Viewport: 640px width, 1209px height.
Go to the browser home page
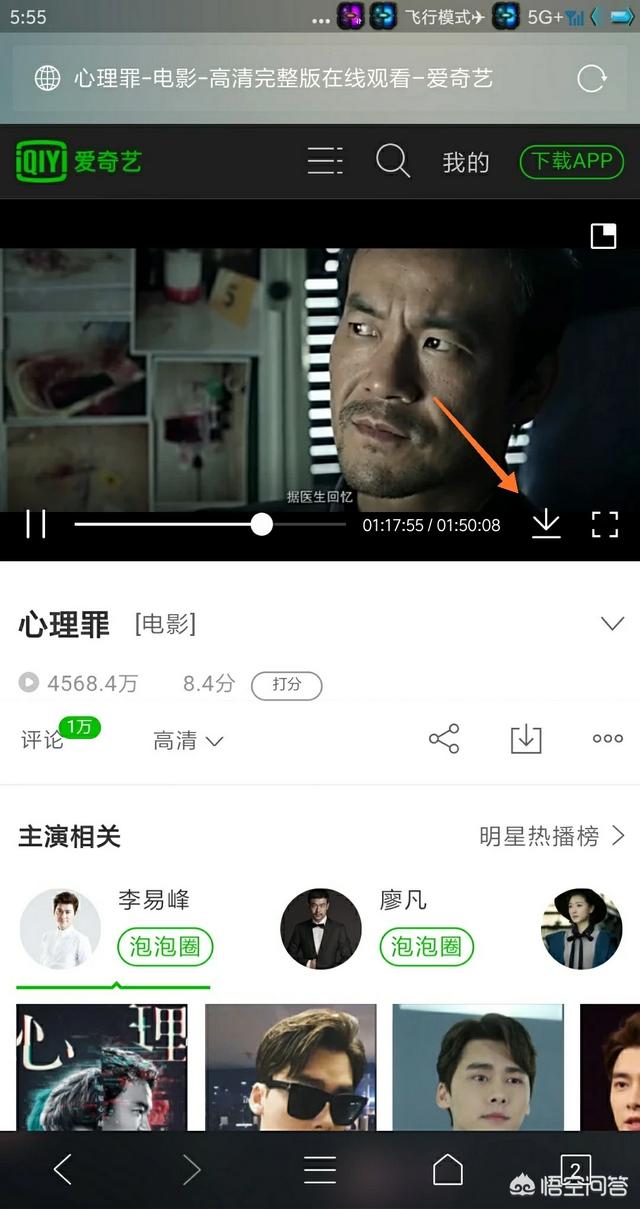(x=447, y=1169)
